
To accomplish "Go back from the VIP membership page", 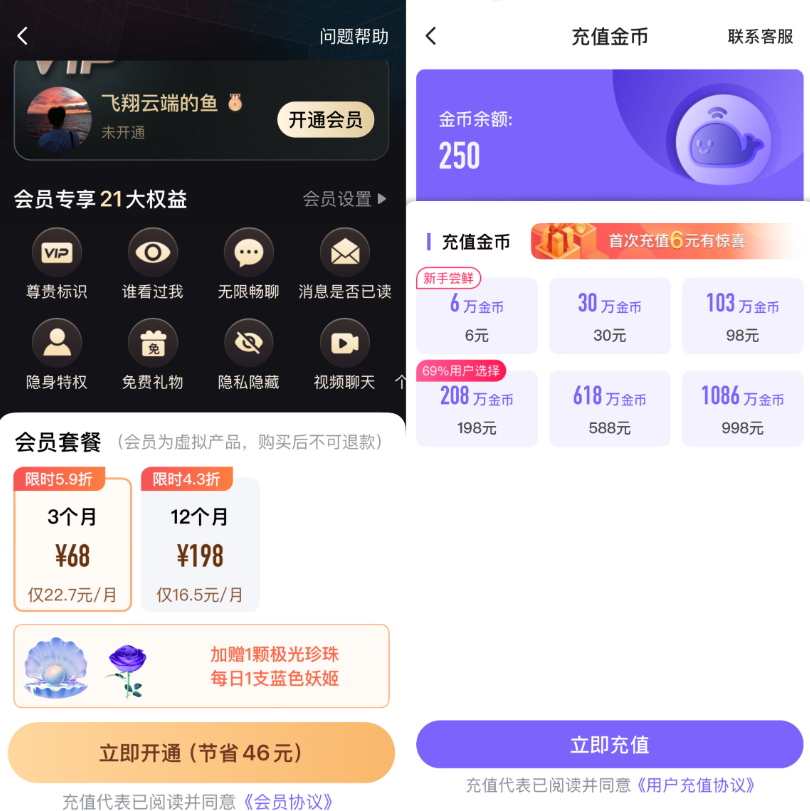I will (x=23, y=36).
